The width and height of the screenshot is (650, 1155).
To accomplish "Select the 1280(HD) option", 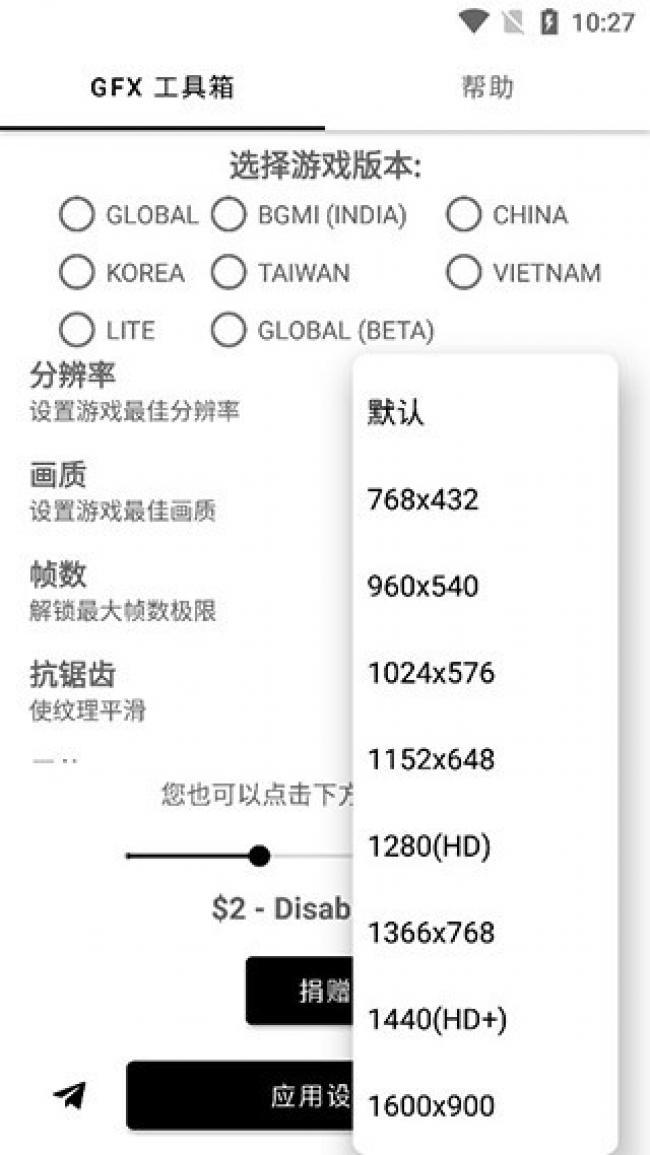I will click(x=429, y=847).
